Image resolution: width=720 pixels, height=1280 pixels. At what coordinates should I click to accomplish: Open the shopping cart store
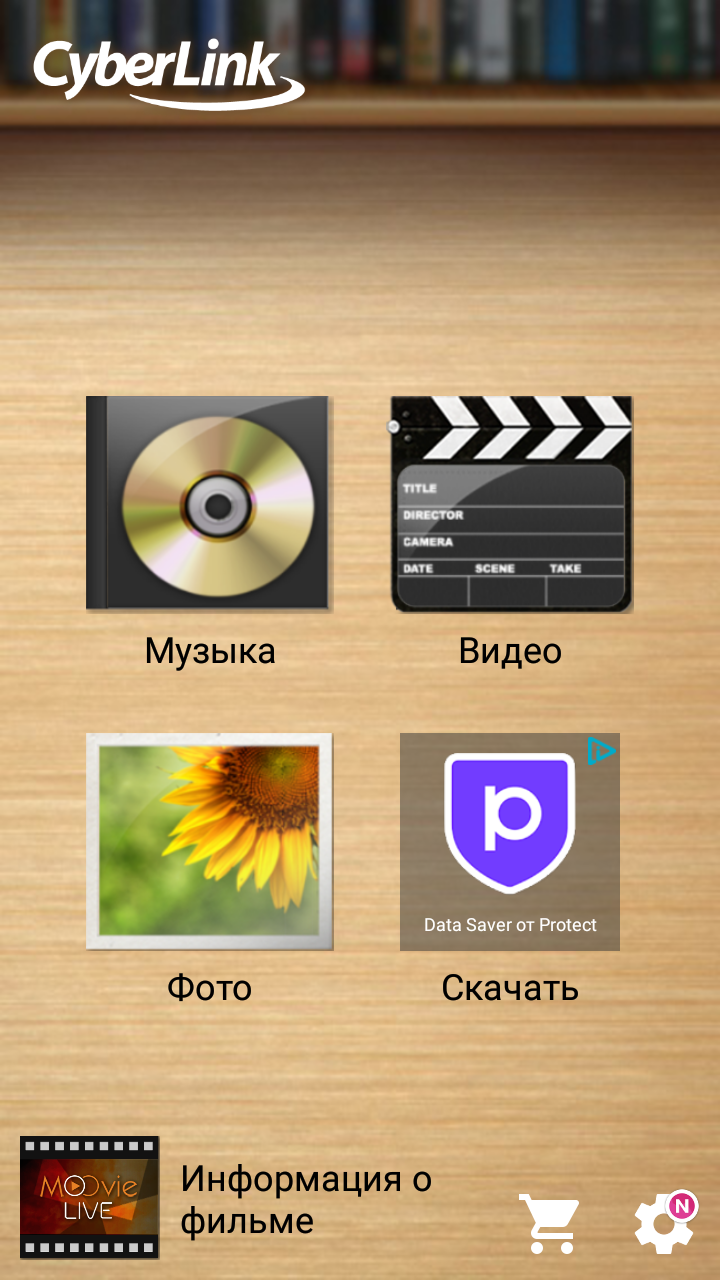549,1222
